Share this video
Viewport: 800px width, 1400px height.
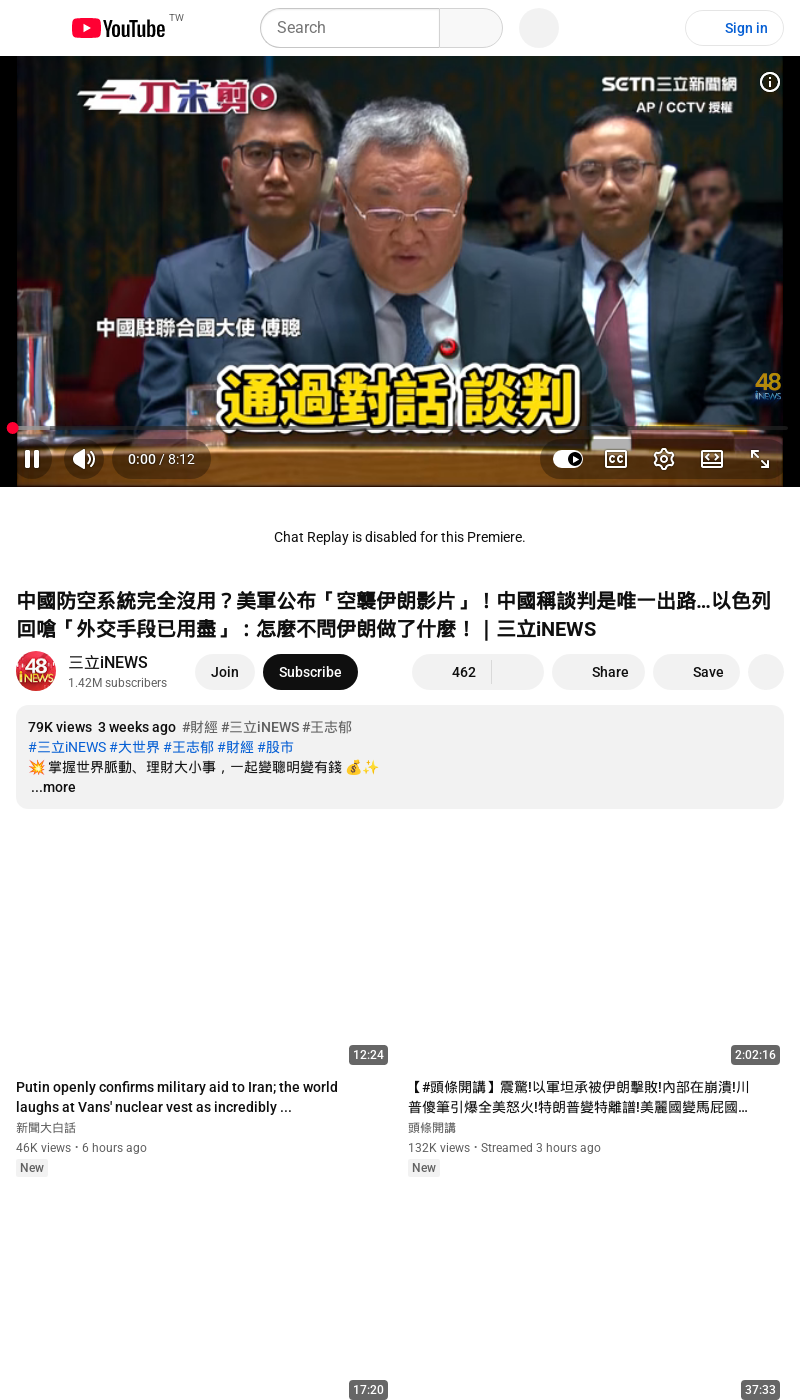click(598, 672)
